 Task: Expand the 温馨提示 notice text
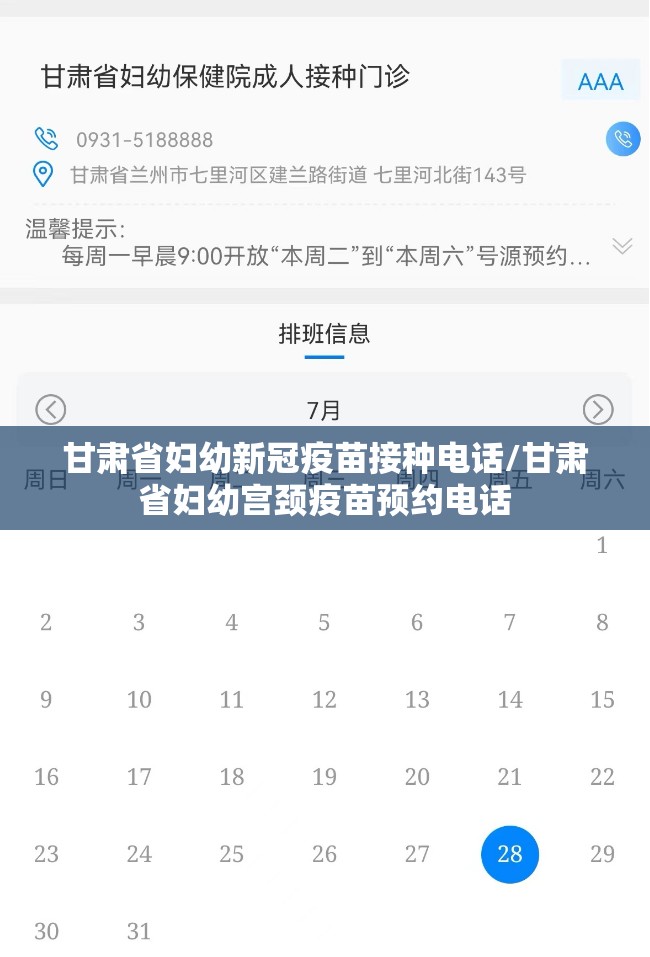(x=622, y=246)
